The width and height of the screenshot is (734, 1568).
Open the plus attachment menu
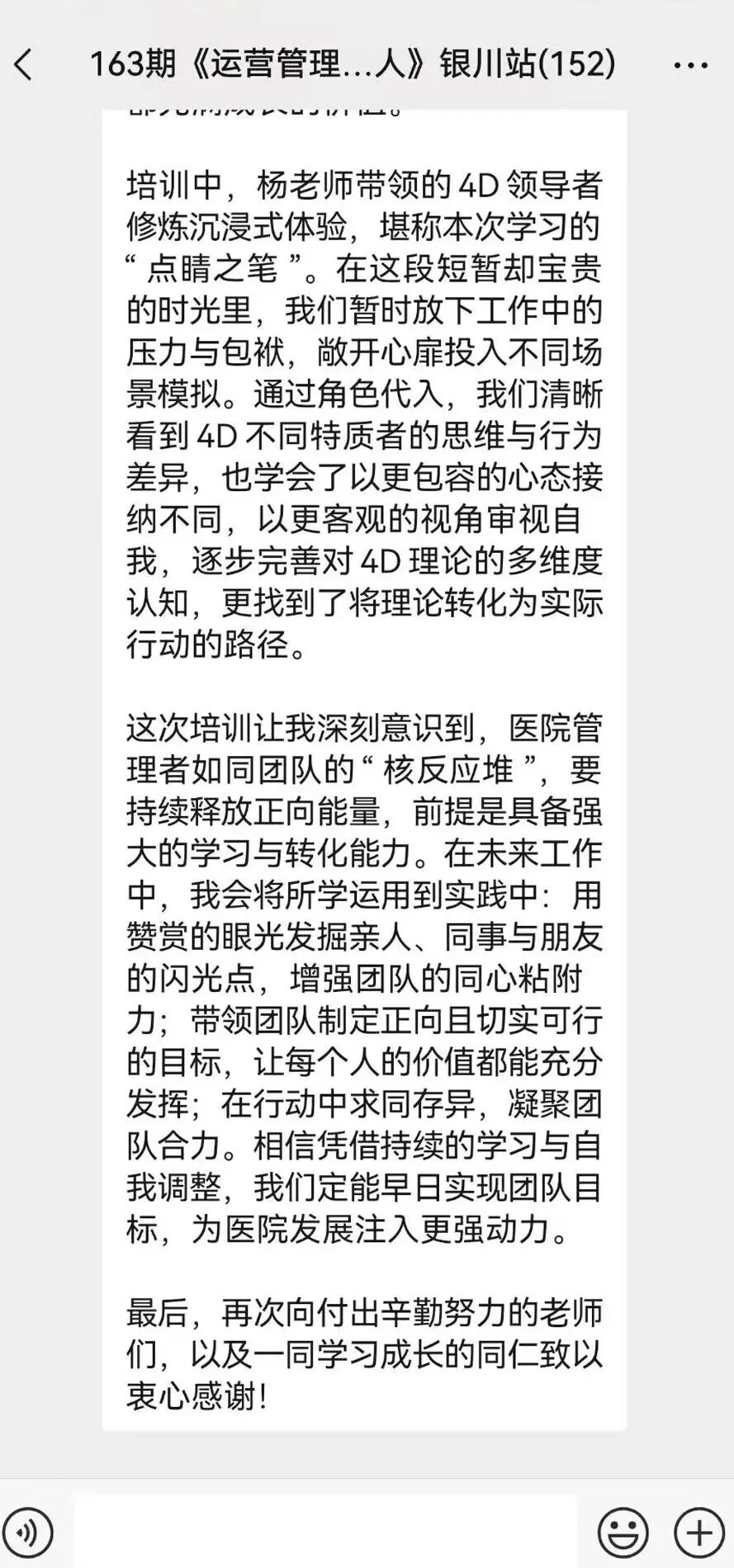[698, 1533]
